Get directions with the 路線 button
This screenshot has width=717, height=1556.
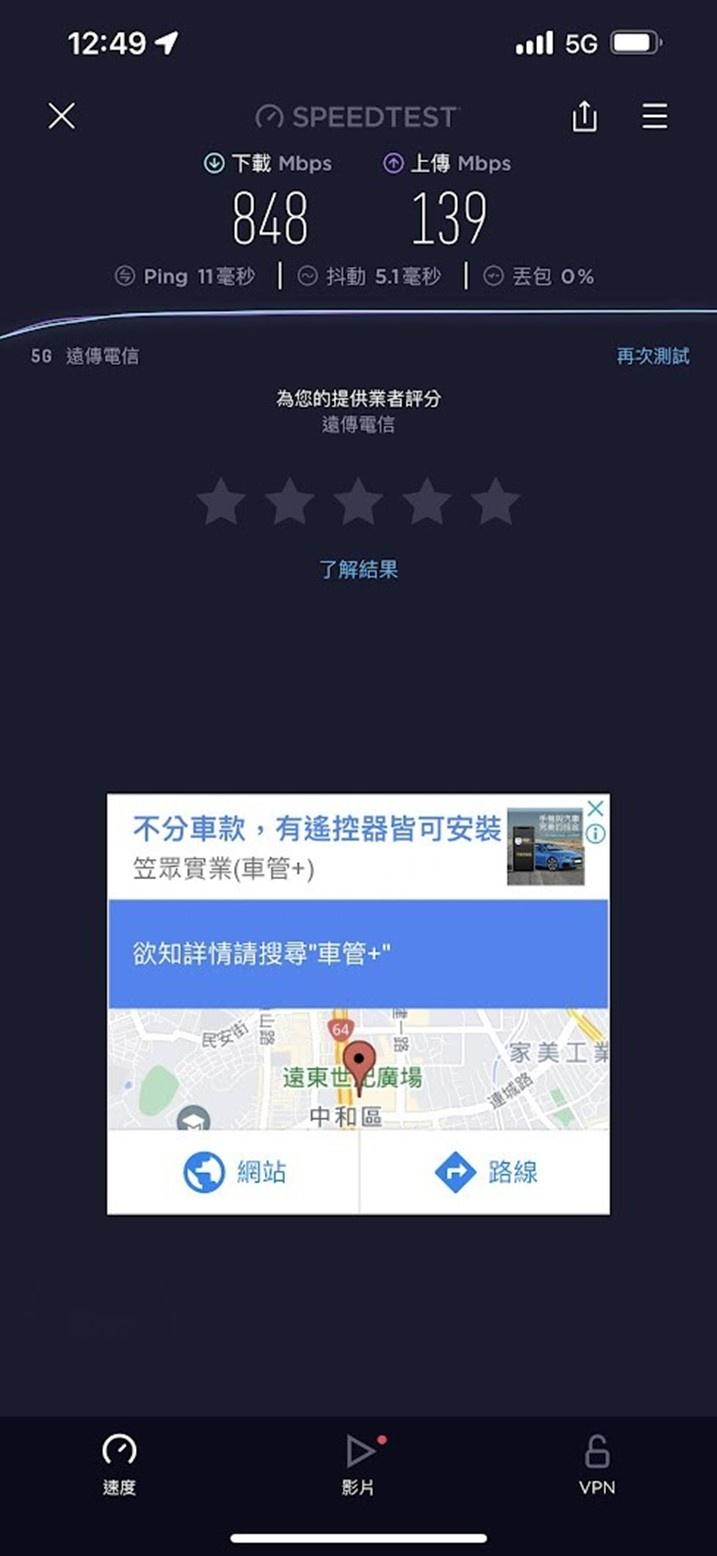coord(485,1172)
